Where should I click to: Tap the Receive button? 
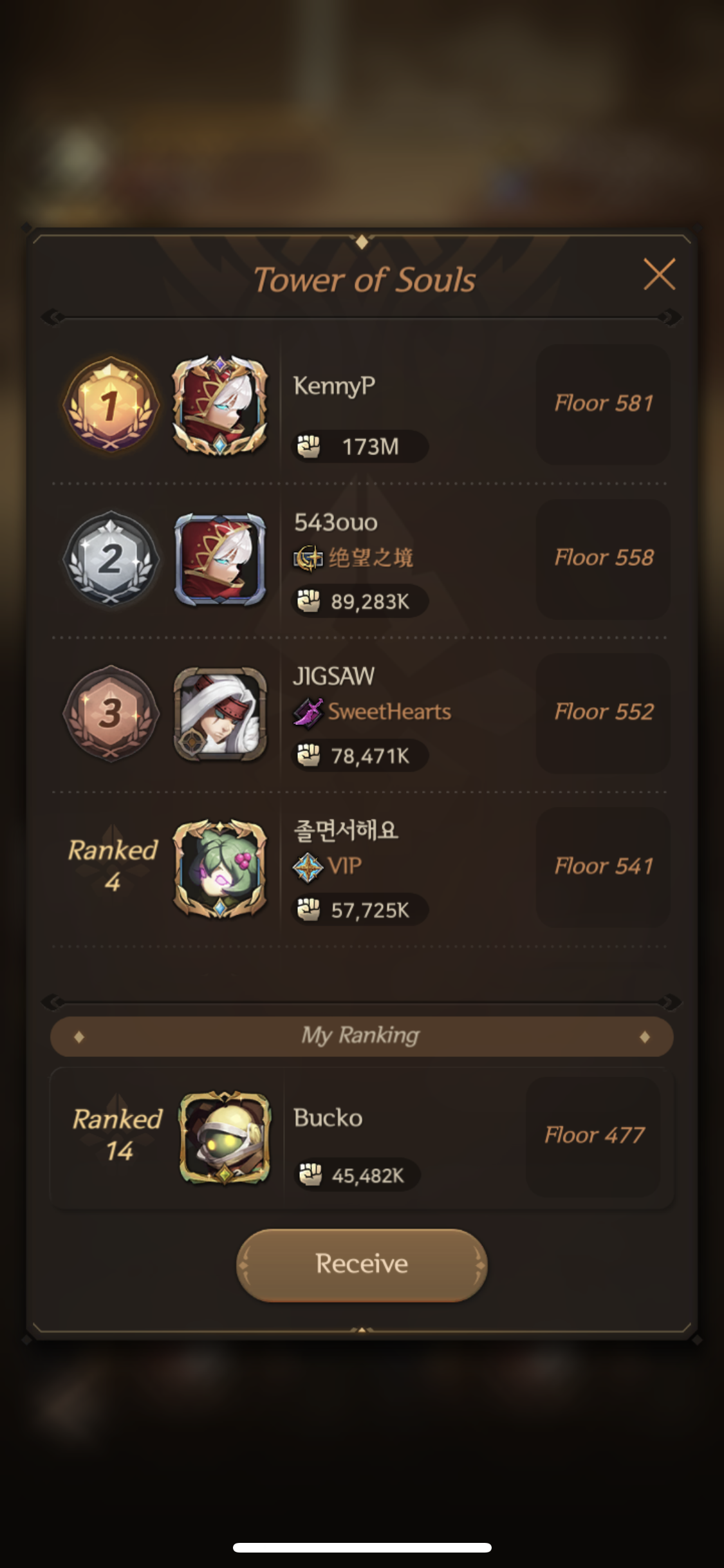point(362,1264)
